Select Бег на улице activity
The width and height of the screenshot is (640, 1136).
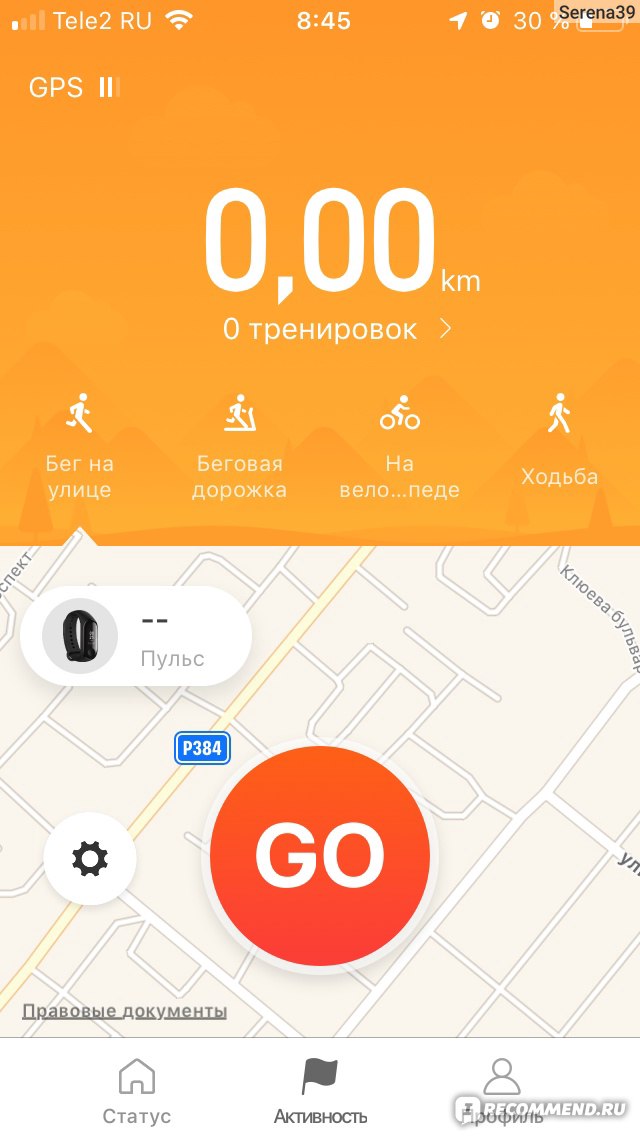coord(80,446)
